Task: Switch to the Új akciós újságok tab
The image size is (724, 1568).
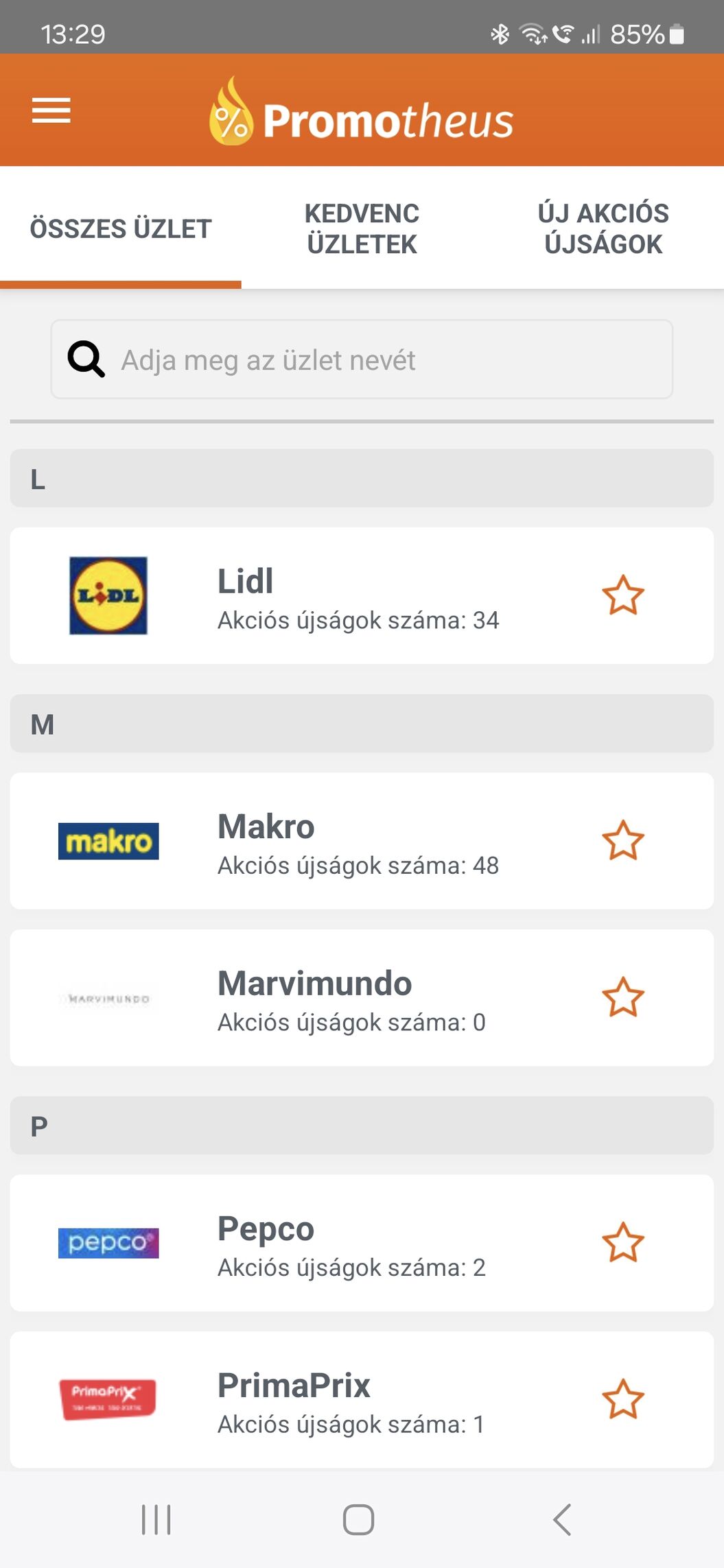Action: [603, 228]
